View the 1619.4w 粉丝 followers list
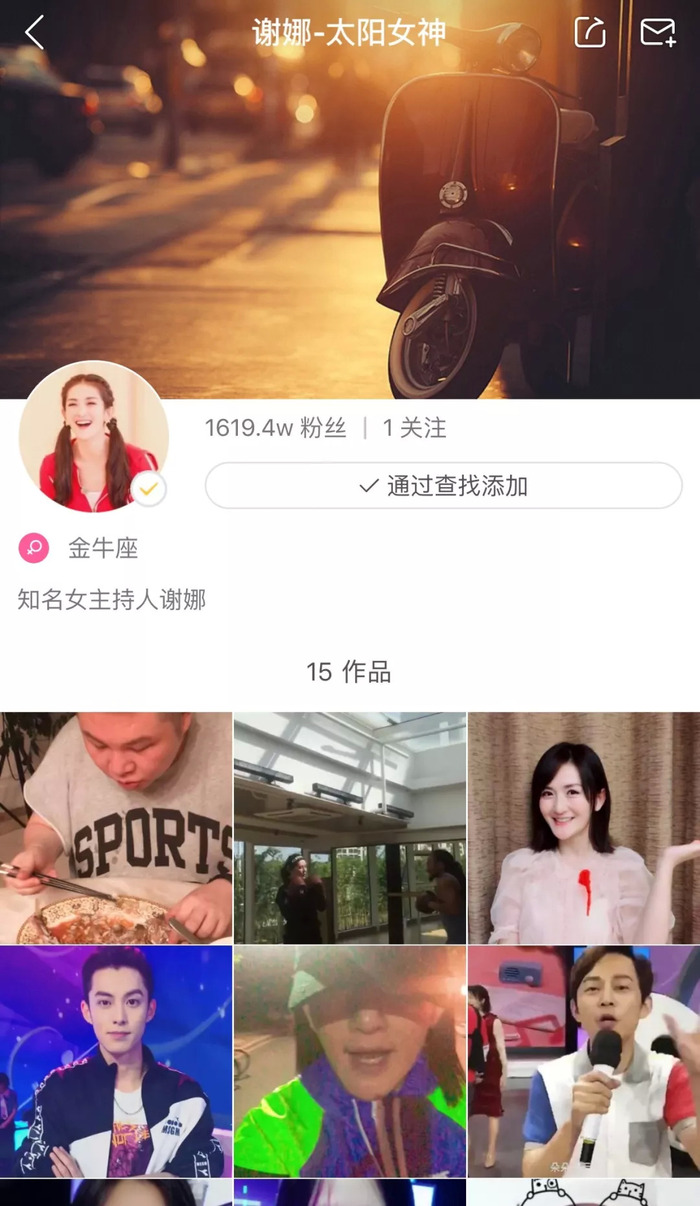Screen dimensions: 700x1206 (x=275, y=428)
